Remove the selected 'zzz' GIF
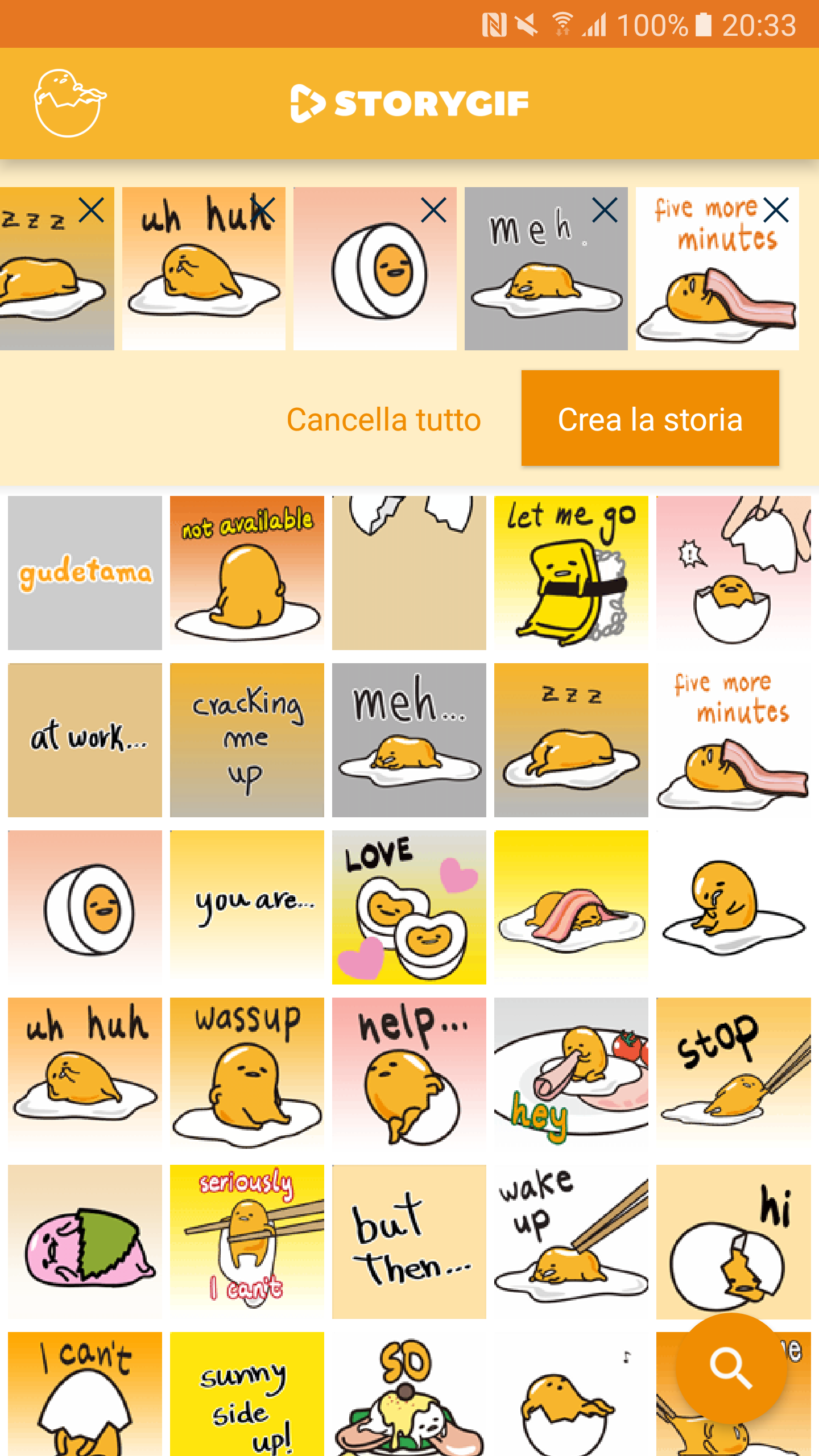 (92, 210)
